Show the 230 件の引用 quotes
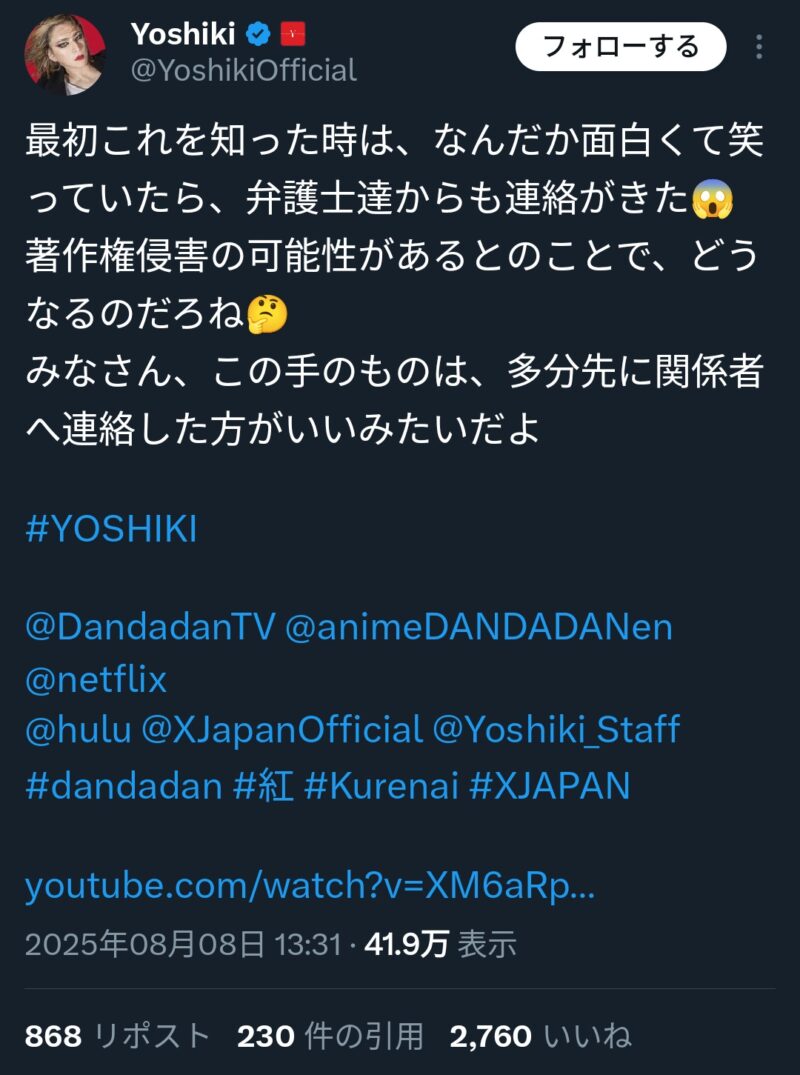The image size is (800, 1075). [330, 1037]
